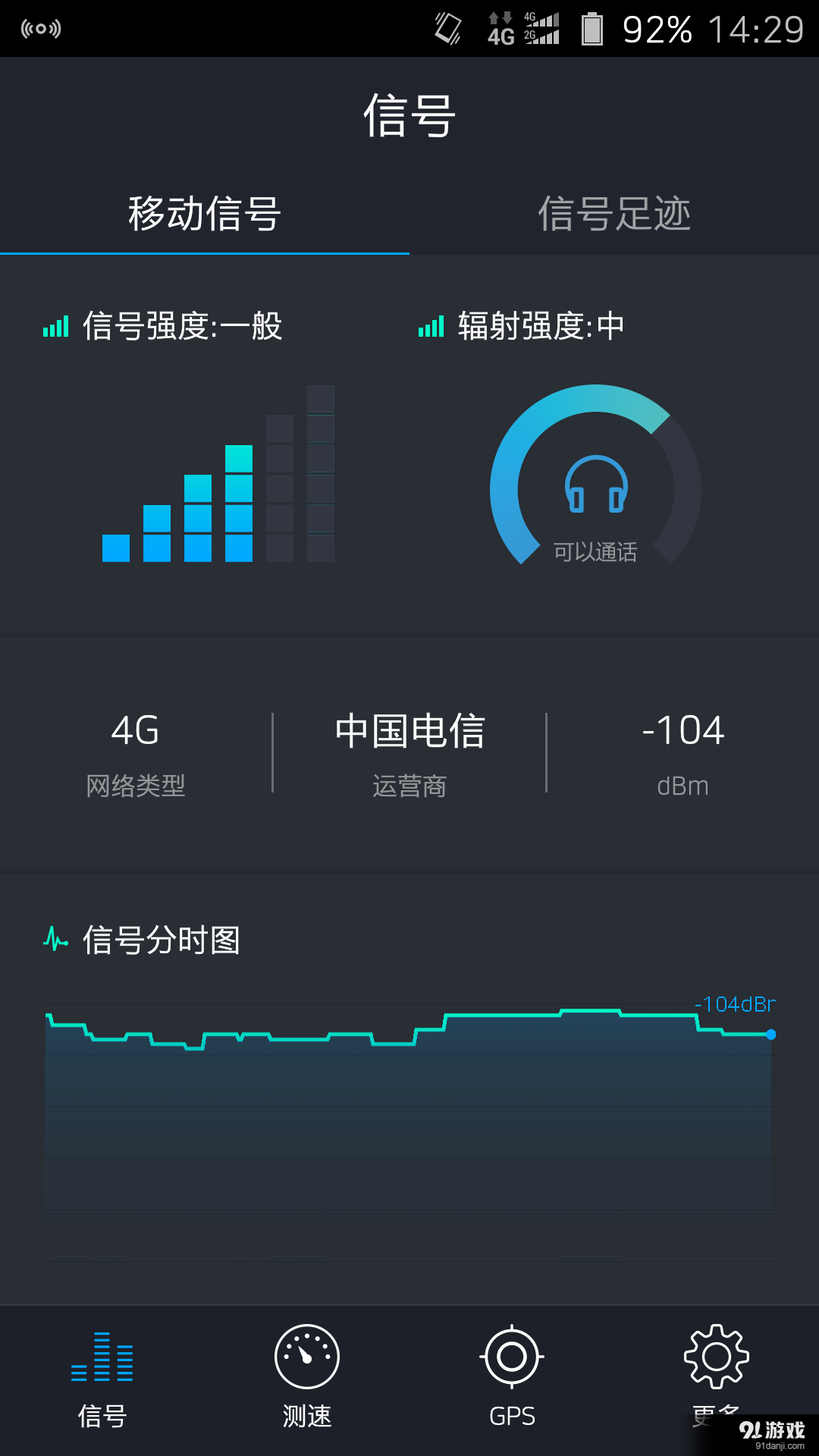Click the signal bars icon beside 信号强度:一般
This screenshot has height=1456, width=819.
coord(56,326)
